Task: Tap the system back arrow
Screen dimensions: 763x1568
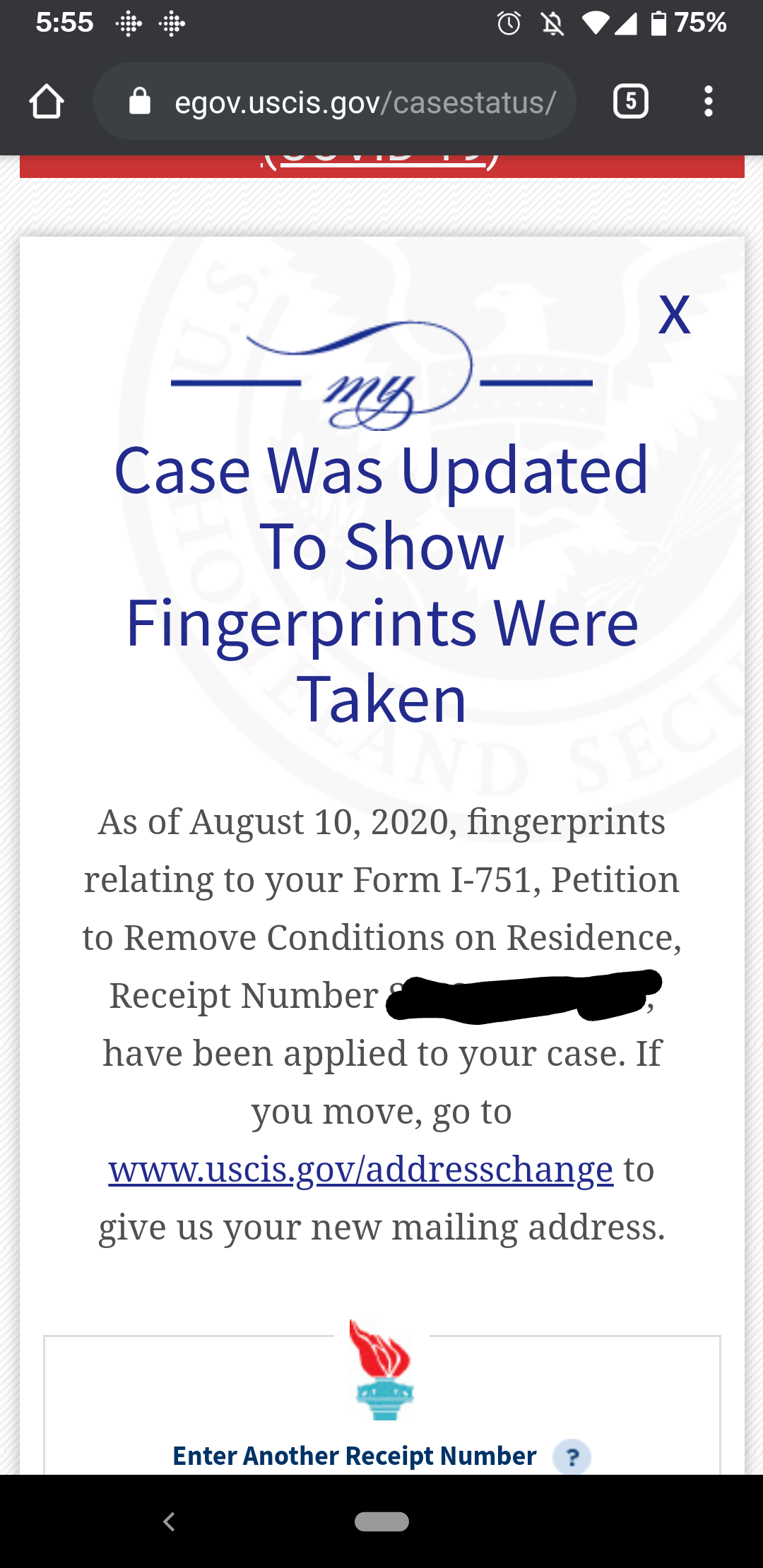Action: (169, 1521)
